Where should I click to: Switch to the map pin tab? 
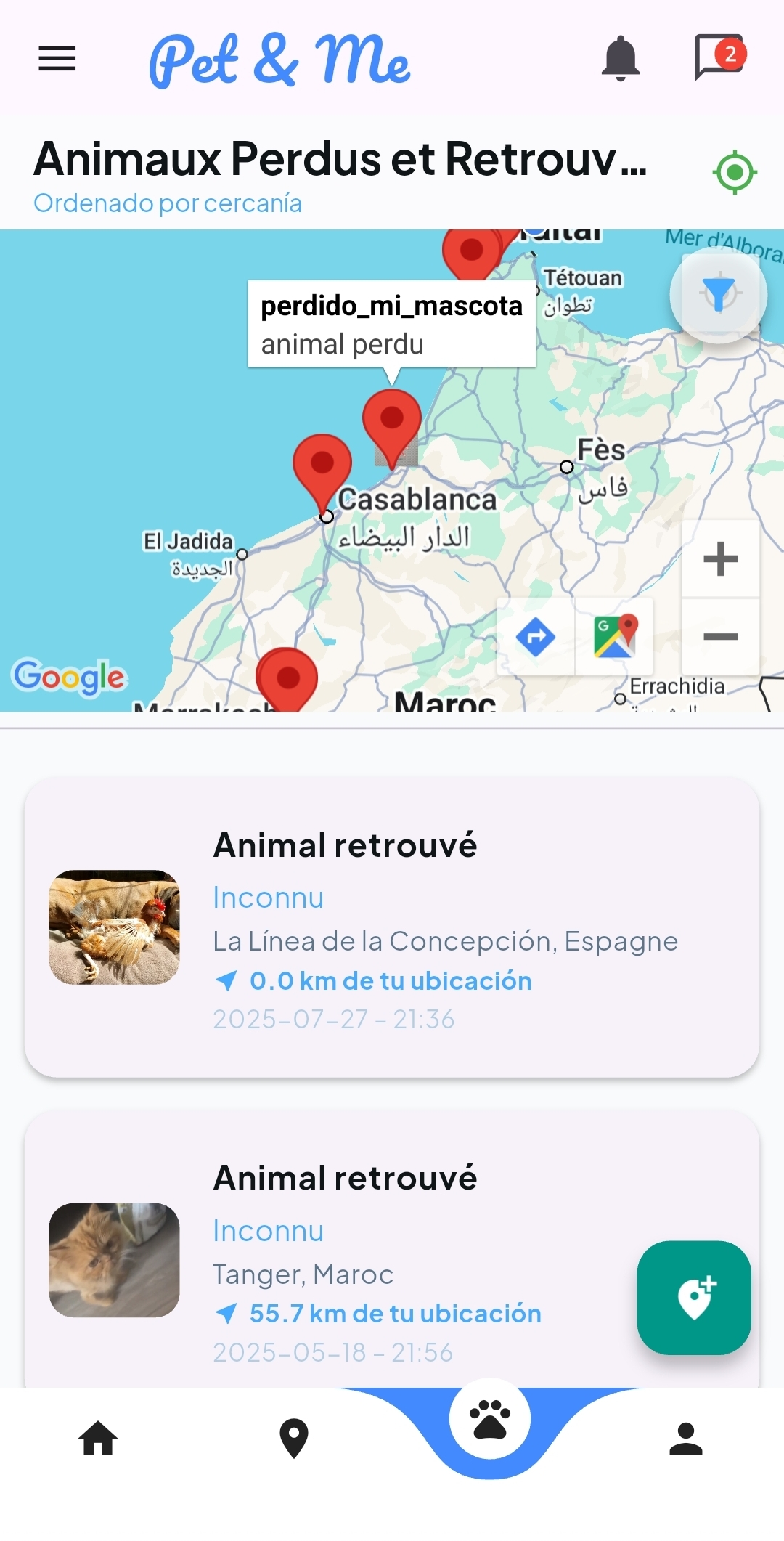click(294, 1440)
